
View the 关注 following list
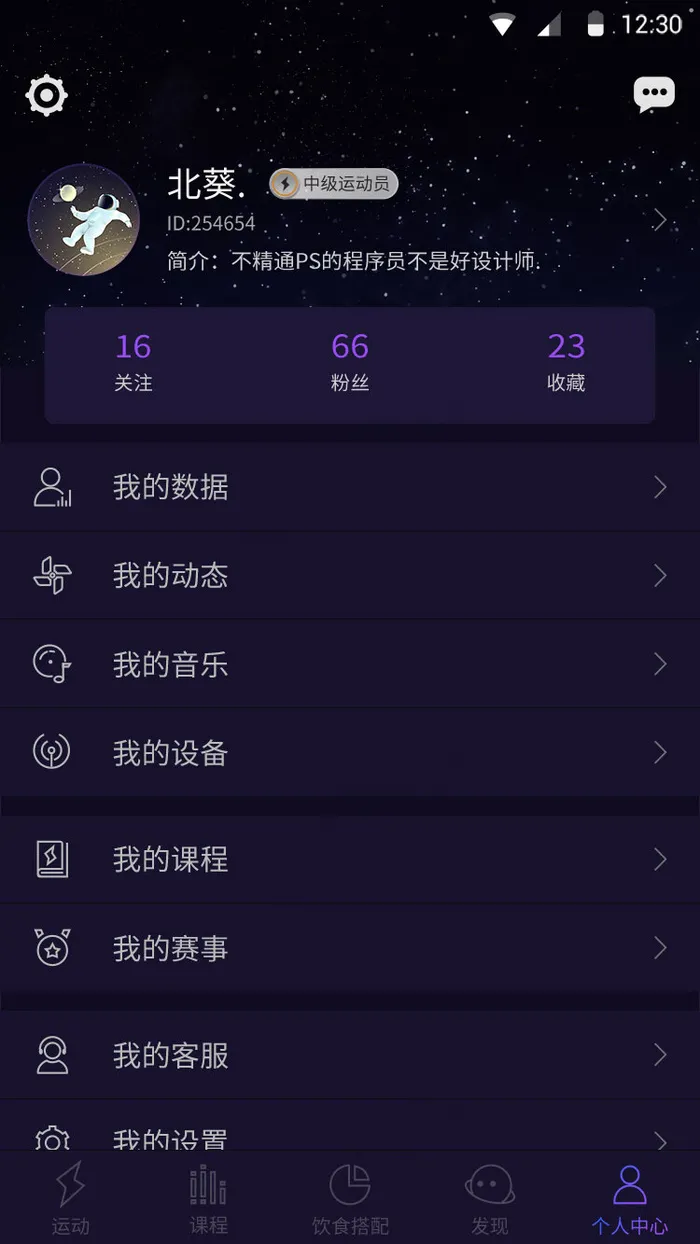[x=133, y=362]
